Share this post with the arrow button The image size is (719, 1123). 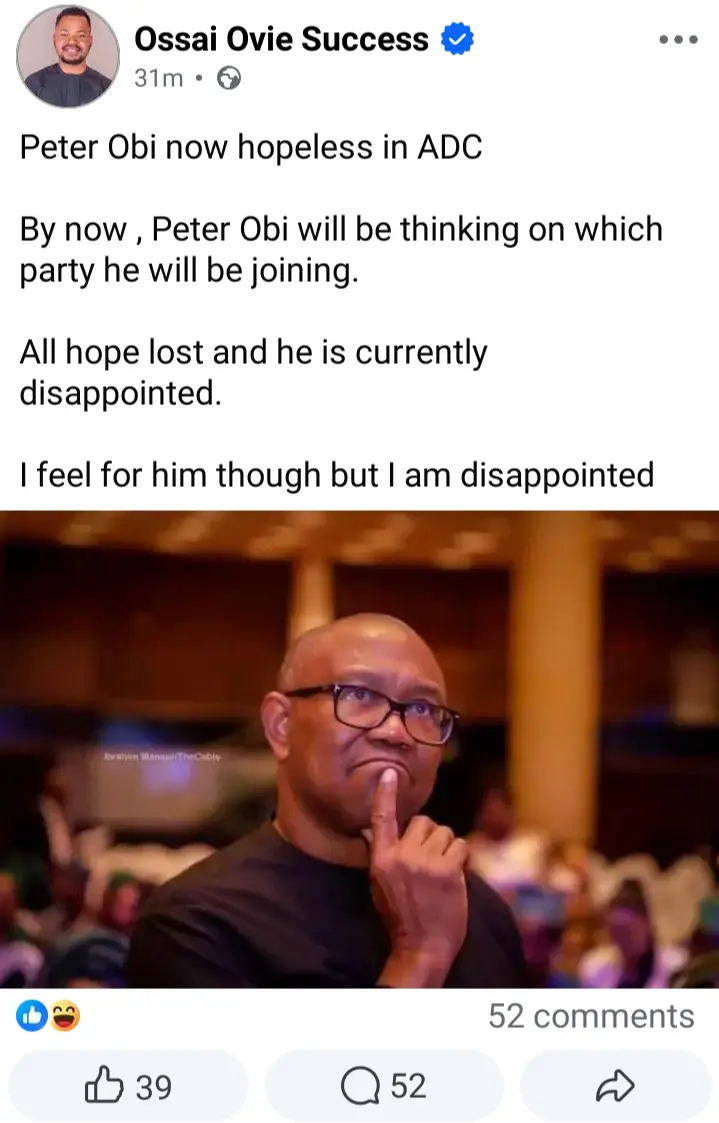click(615, 1086)
